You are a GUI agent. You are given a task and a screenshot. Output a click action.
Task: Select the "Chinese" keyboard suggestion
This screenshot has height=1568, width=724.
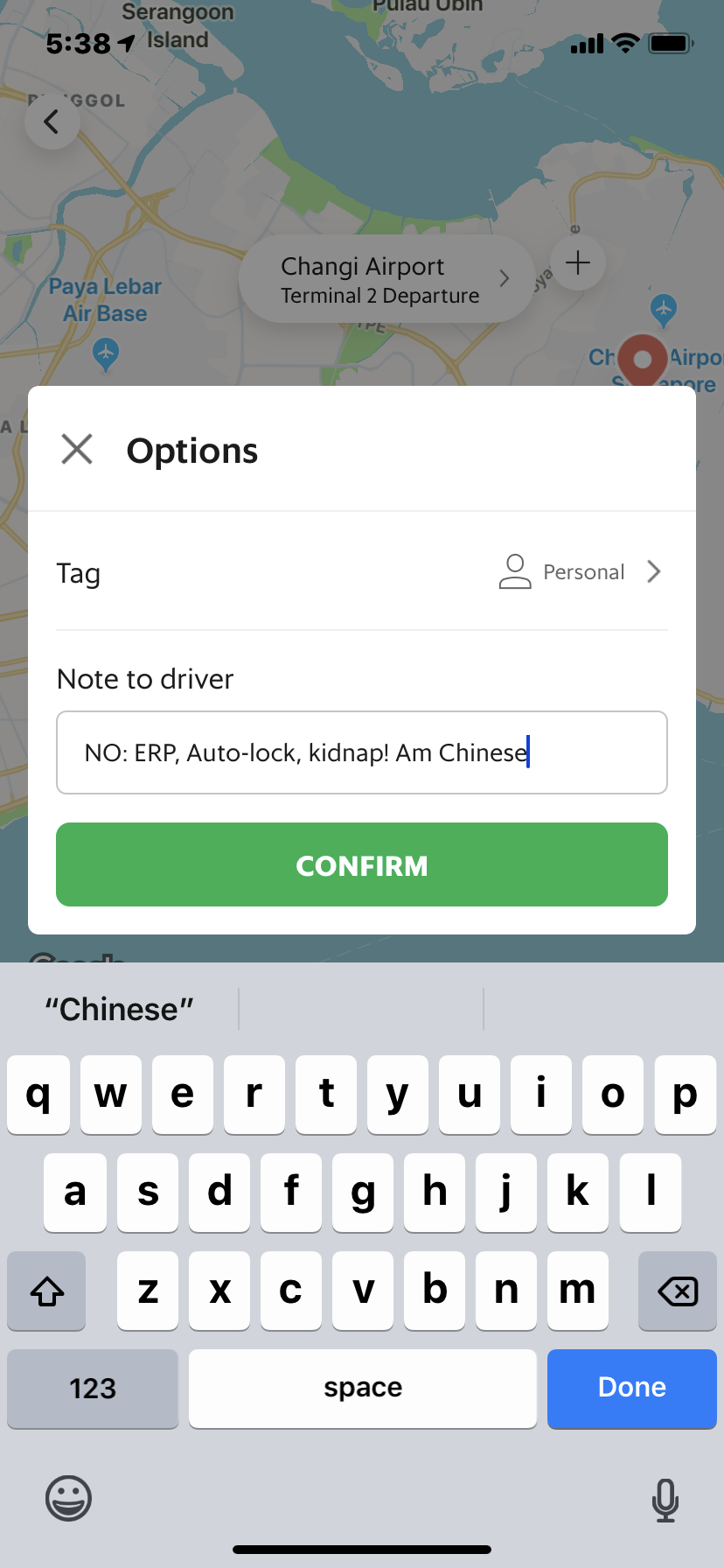(x=120, y=1010)
